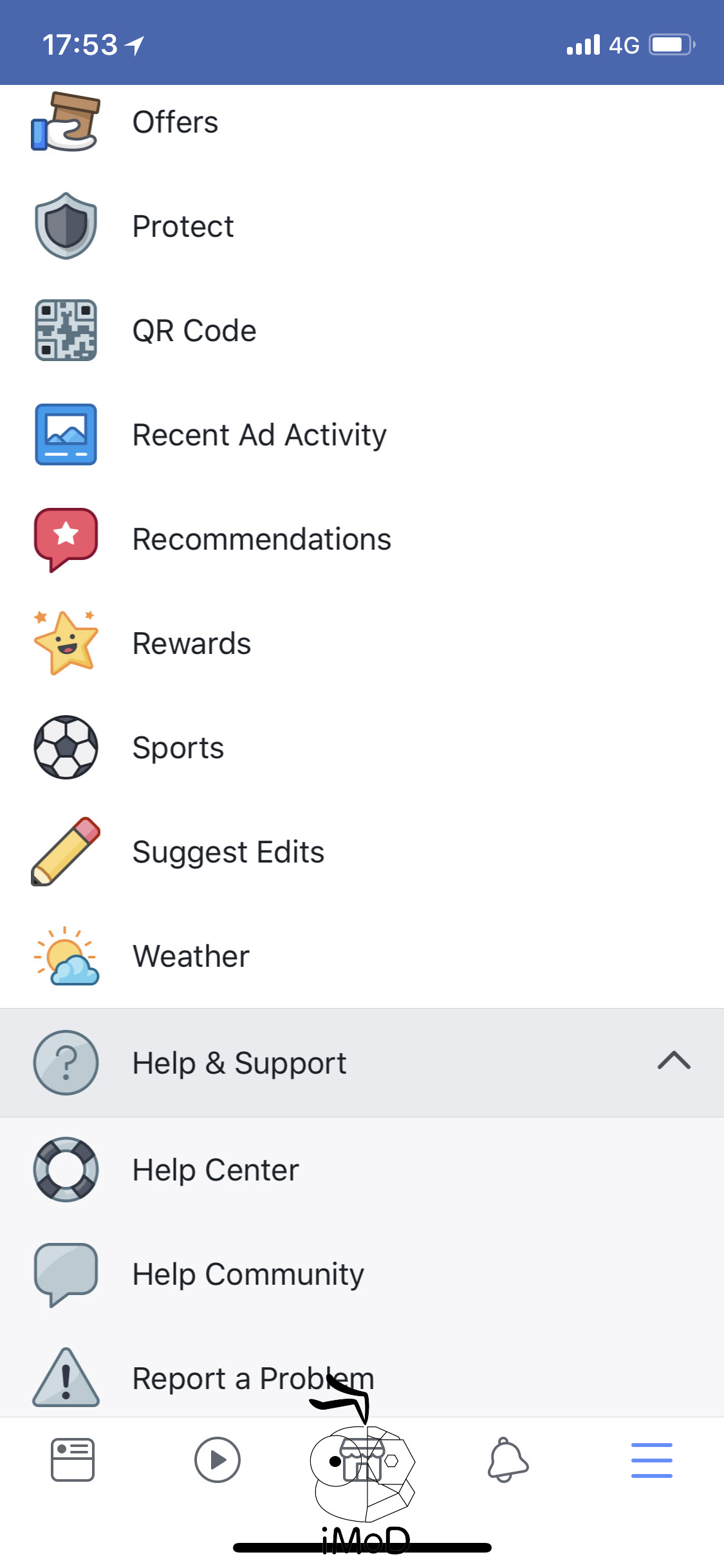Select the Protect shield icon
724x1568 pixels.
pyautogui.click(x=65, y=225)
